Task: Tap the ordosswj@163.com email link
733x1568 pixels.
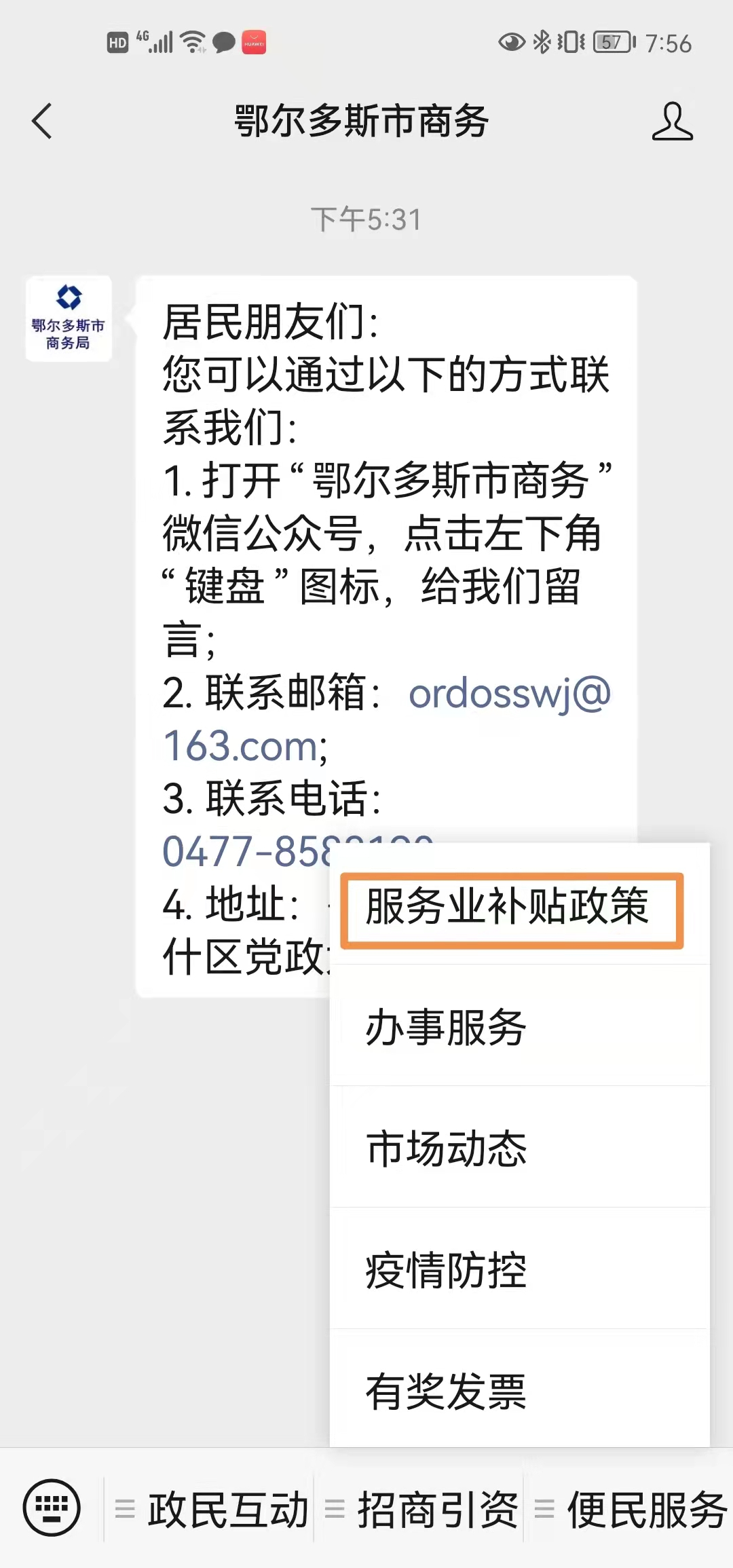Action: coord(387,720)
